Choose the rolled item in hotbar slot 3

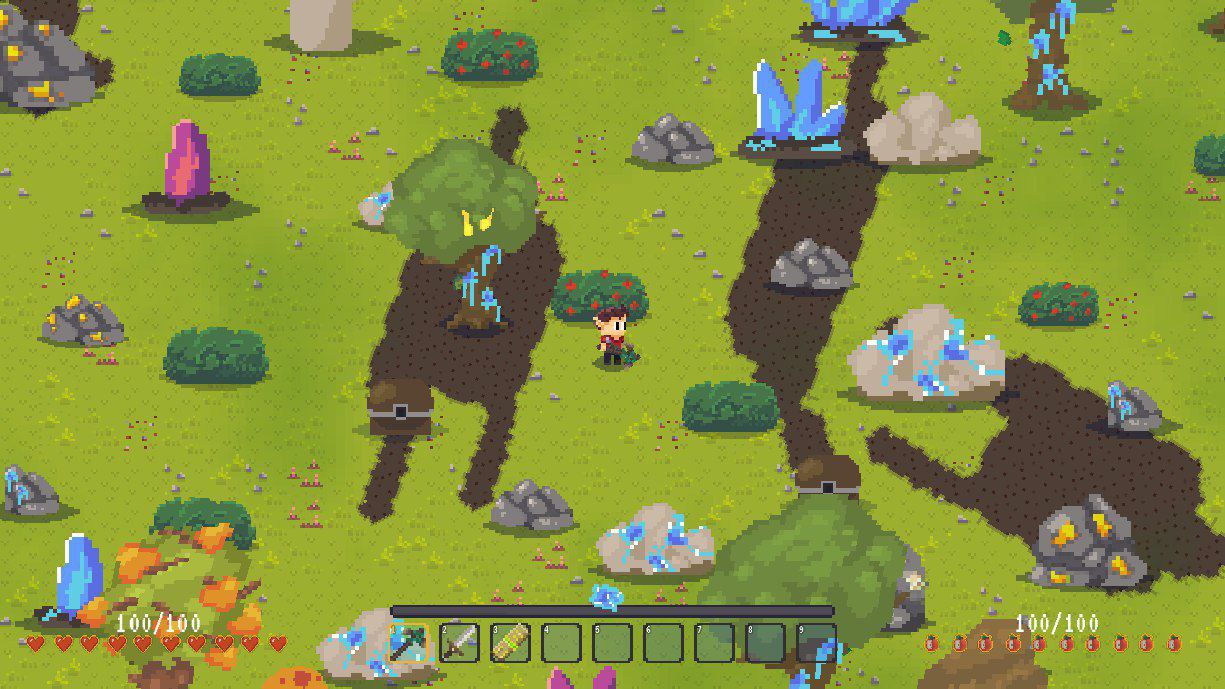click(x=511, y=643)
